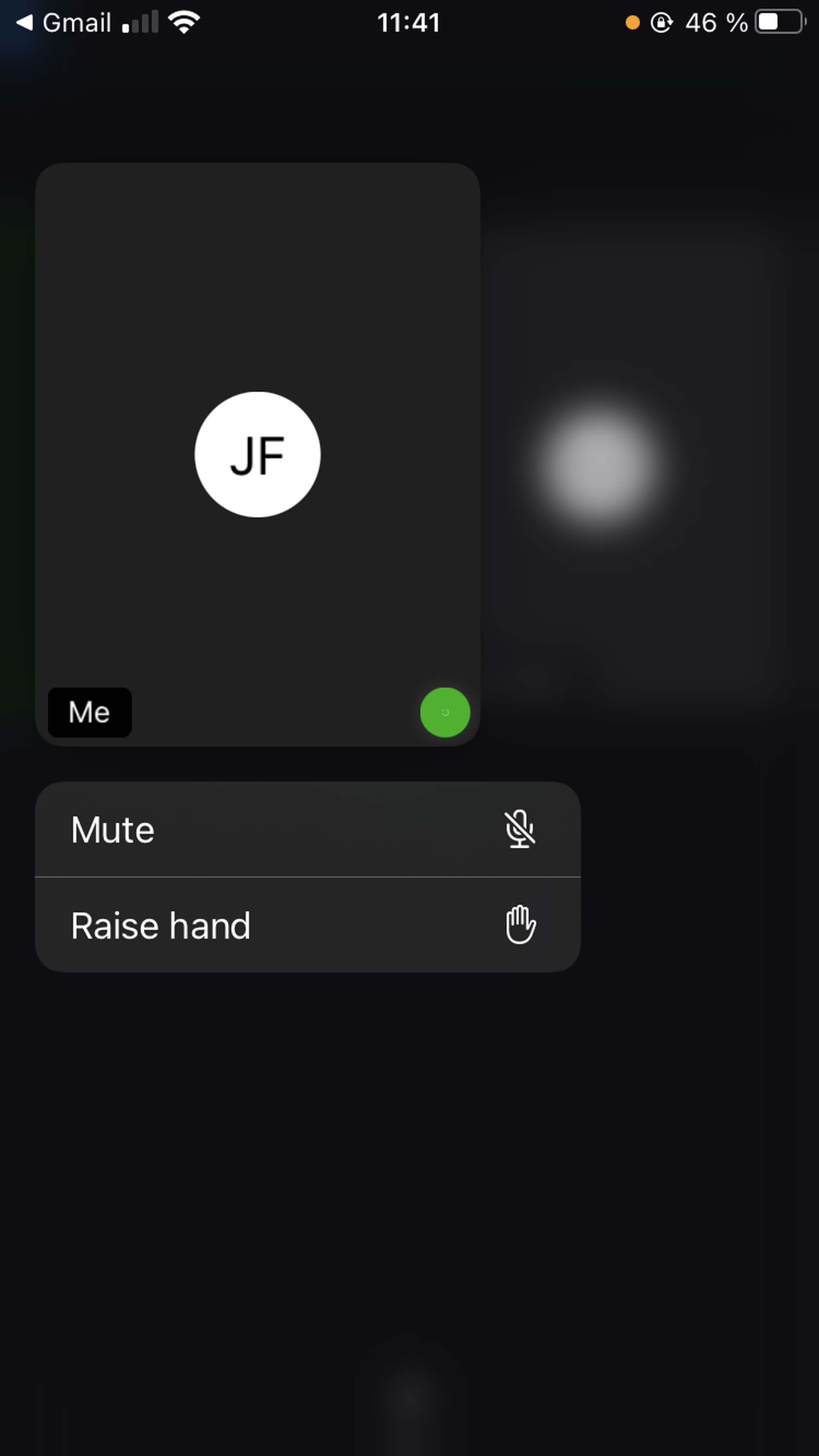819x1456 pixels.
Task: Select Mute from the context menu
Action: 307,829
